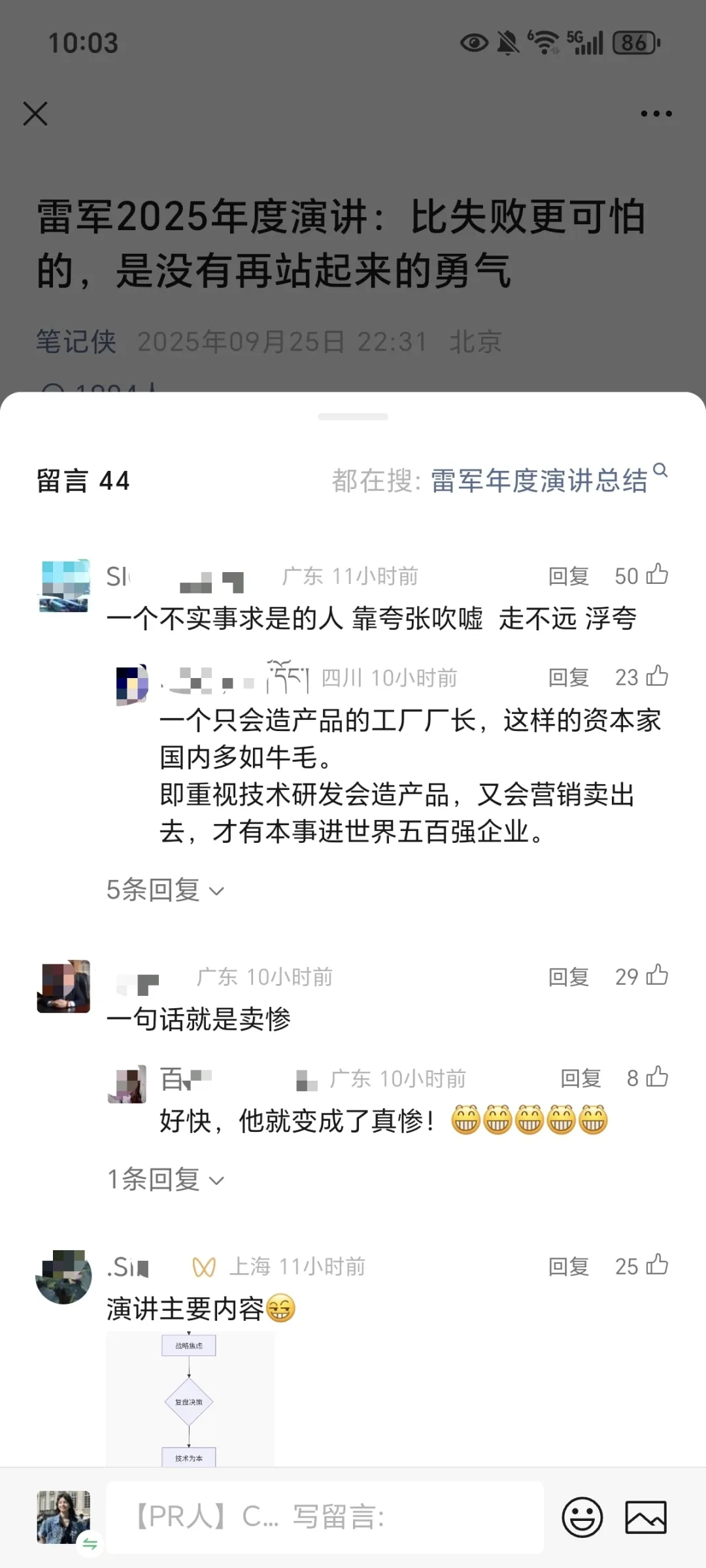Like the comment '一个不实事求是的人'
The height and width of the screenshot is (1568, 706).
[657, 575]
